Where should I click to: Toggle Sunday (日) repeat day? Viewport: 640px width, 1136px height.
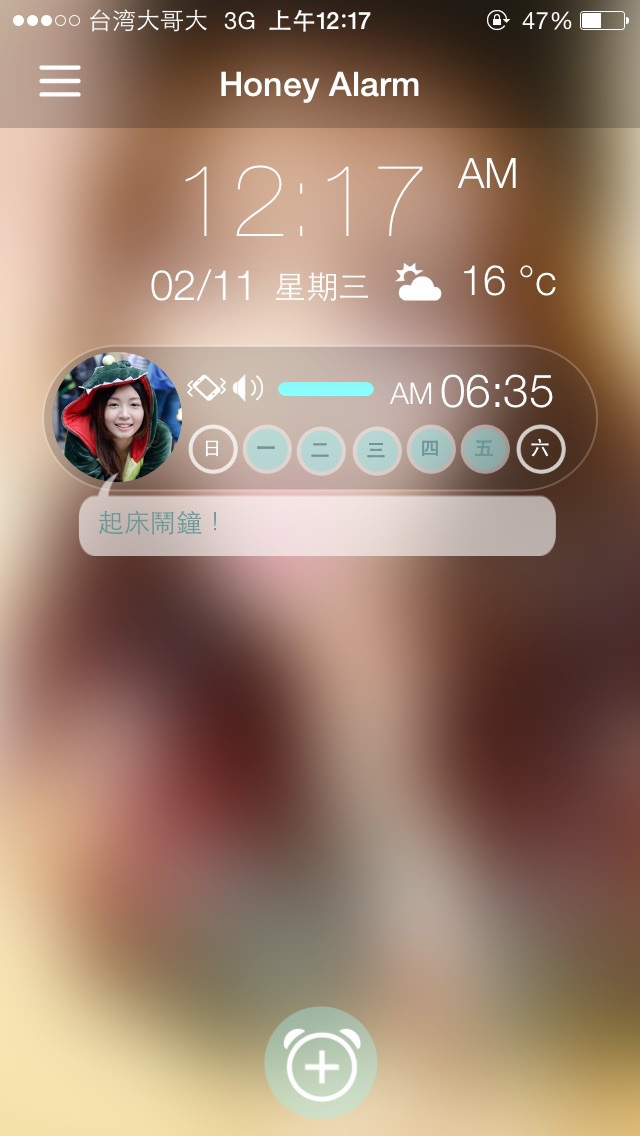coord(213,450)
